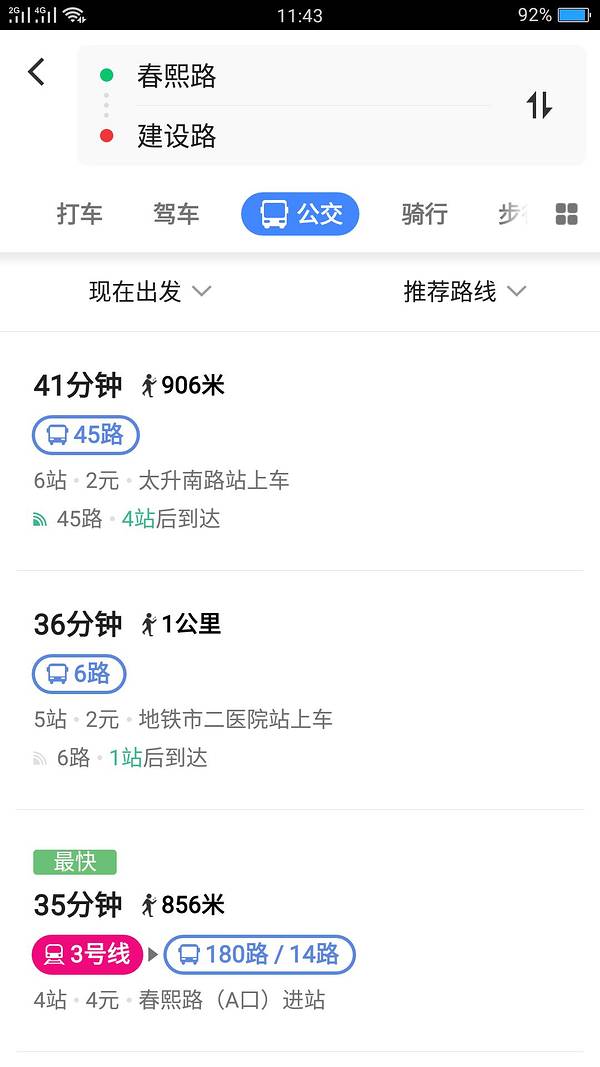This screenshot has width=600, height=1067.
Task: Open the 41分钟 route via 45路
Action: [x=300, y=452]
